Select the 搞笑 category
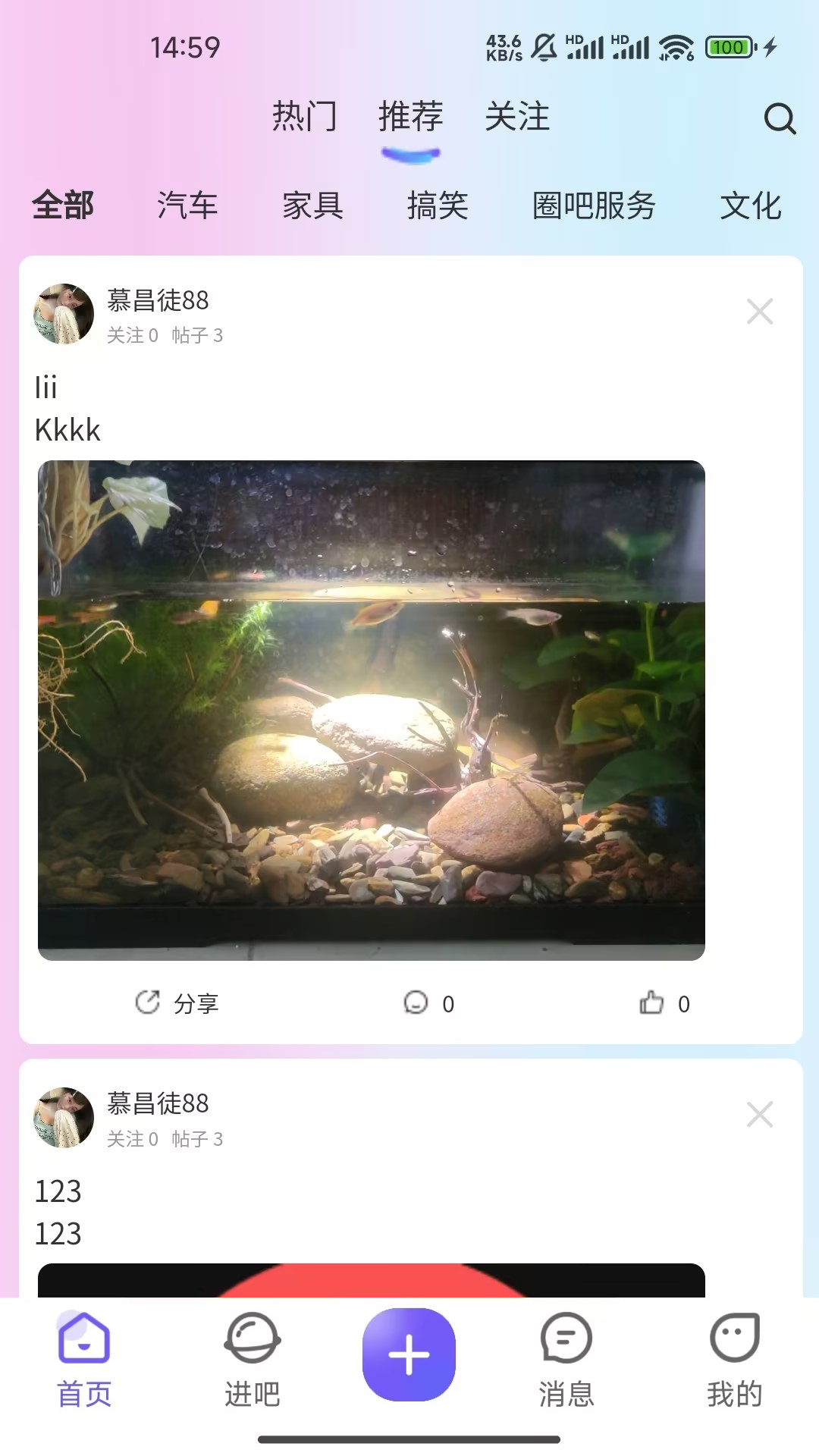This screenshot has width=819, height=1456. click(x=438, y=206)
